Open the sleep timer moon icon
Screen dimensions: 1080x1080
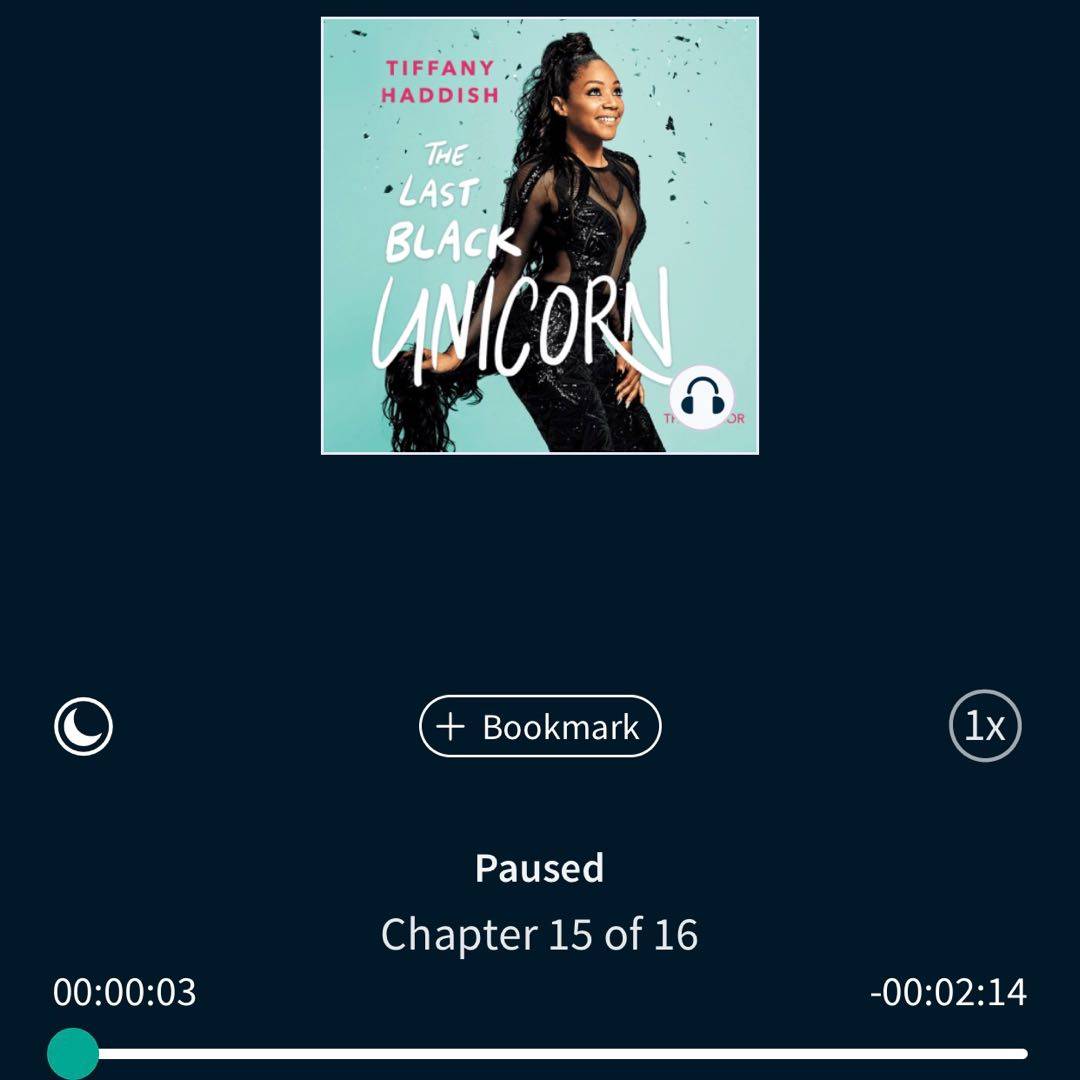pyautogui.click(x=83, y=727)
